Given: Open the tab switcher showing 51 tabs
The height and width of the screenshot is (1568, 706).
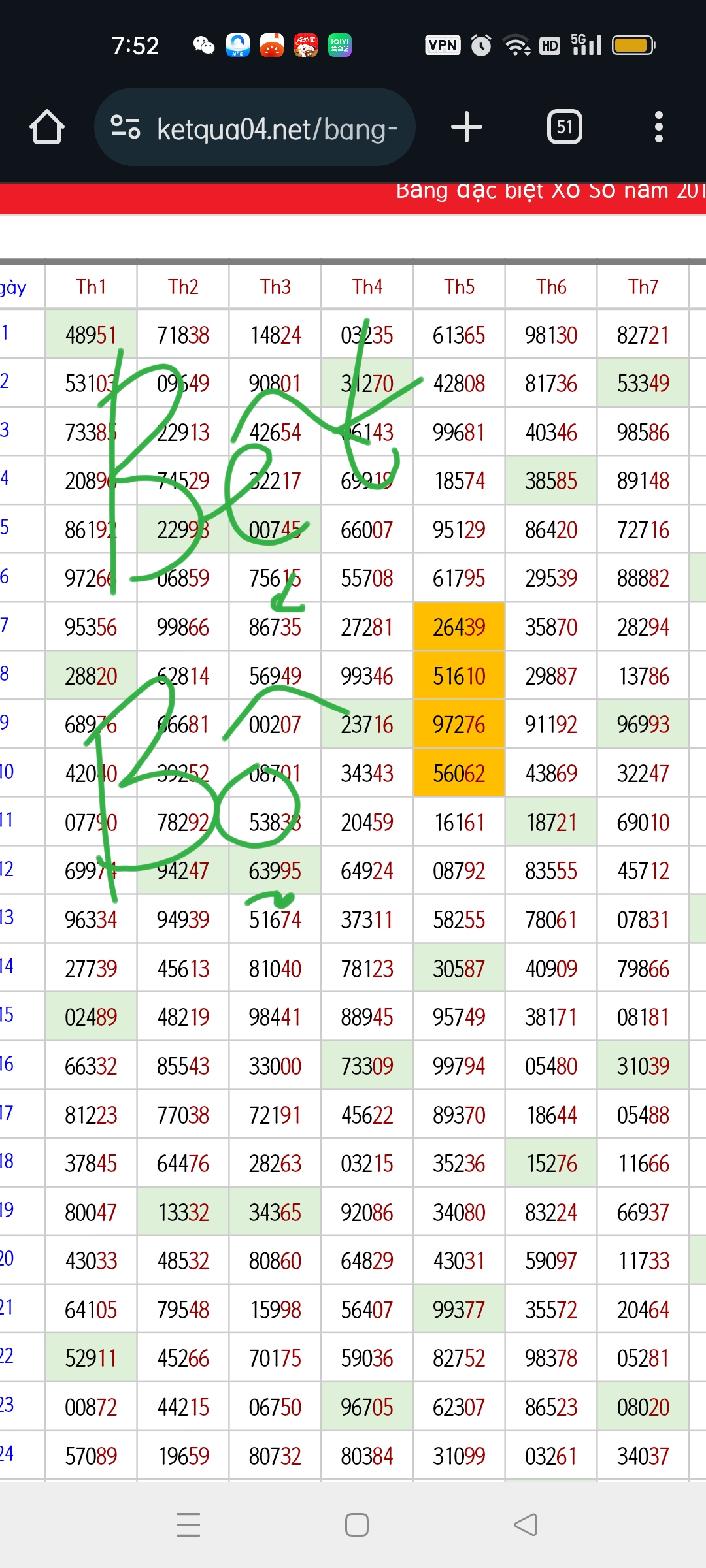Looking at the screenshot, I should pyautogui.click(x=565, y=127).
